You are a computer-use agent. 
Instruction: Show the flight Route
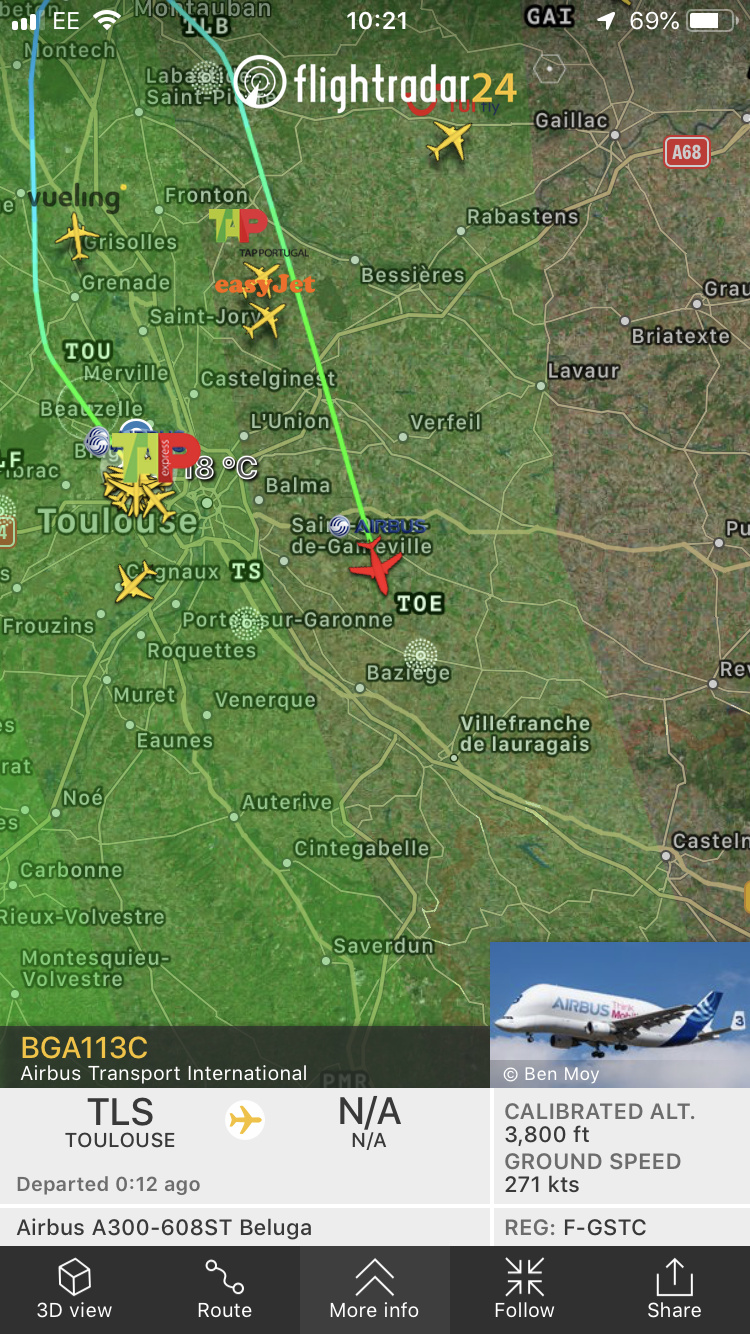pos(224,1289)
